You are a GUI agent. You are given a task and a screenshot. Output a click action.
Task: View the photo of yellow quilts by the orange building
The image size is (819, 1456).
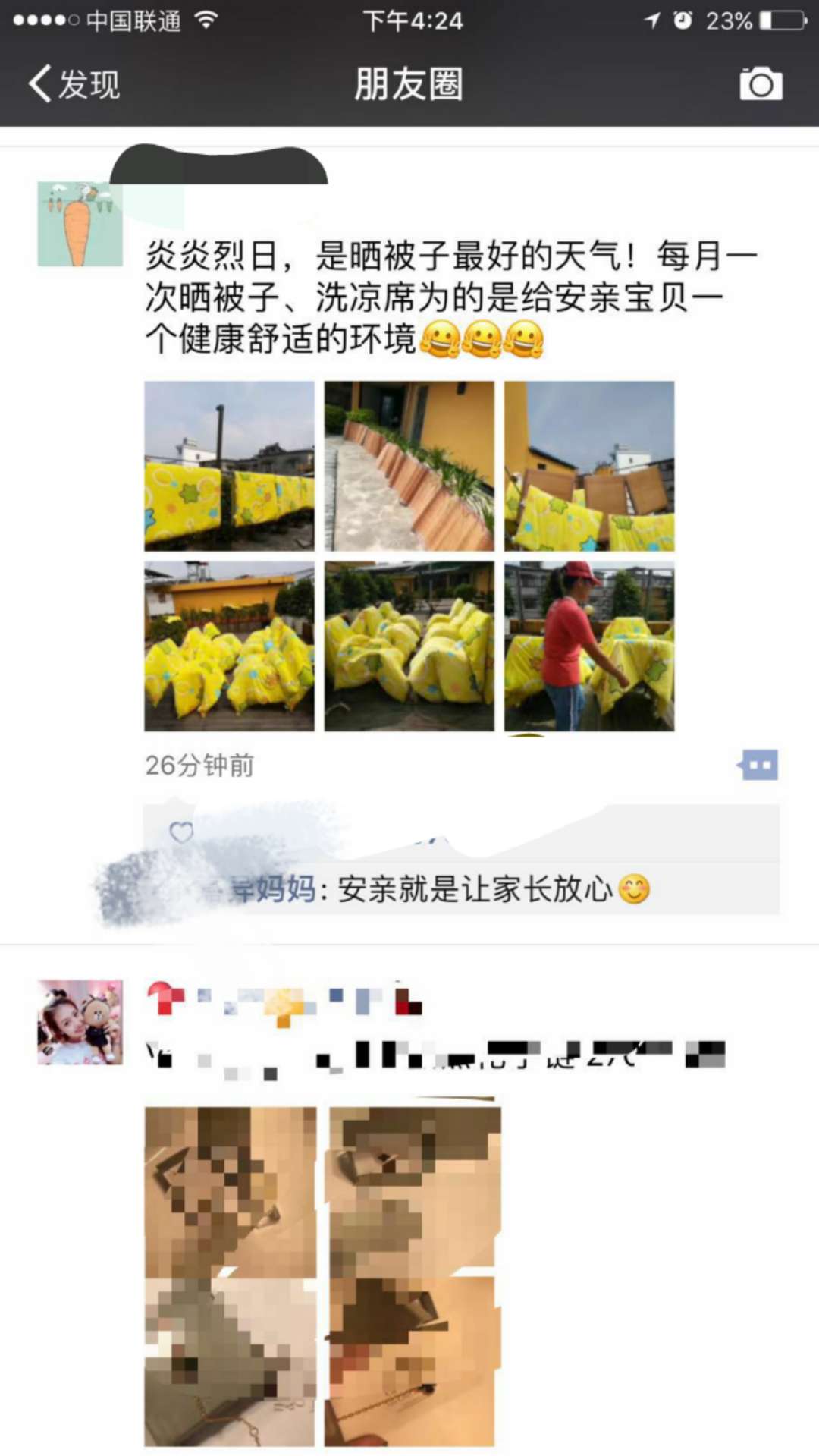click(x=229, y=646)
